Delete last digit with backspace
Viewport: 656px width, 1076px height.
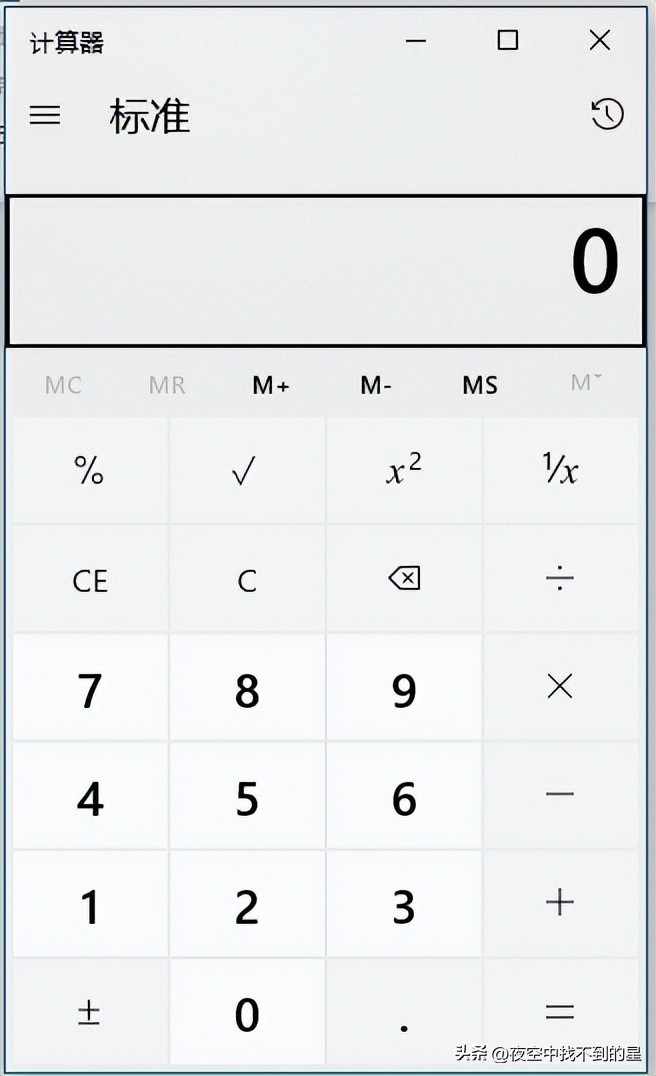(x=403, y=578)
